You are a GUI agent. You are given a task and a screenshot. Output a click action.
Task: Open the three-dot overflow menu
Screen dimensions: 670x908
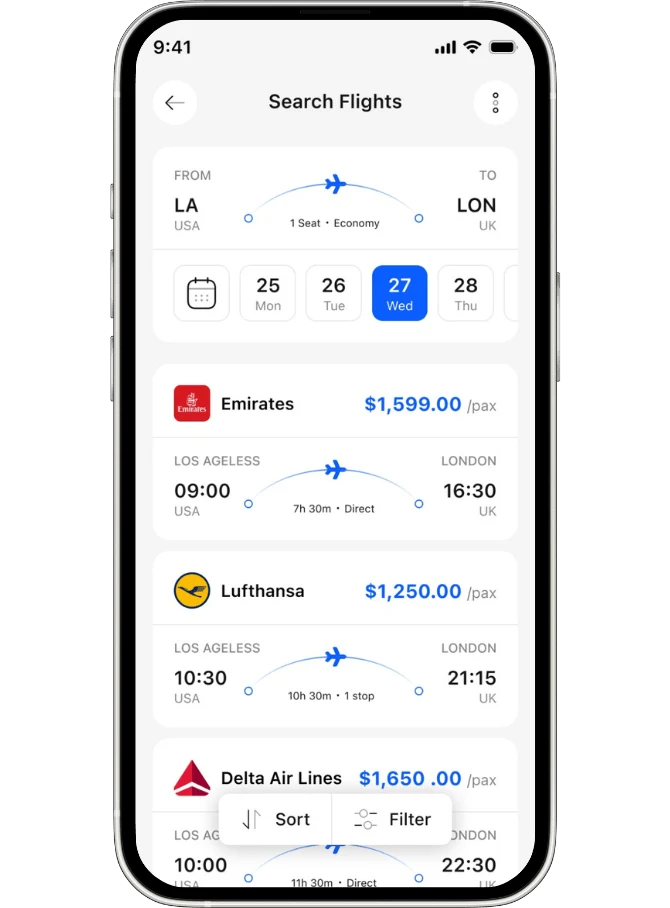[x=495, y=102]
